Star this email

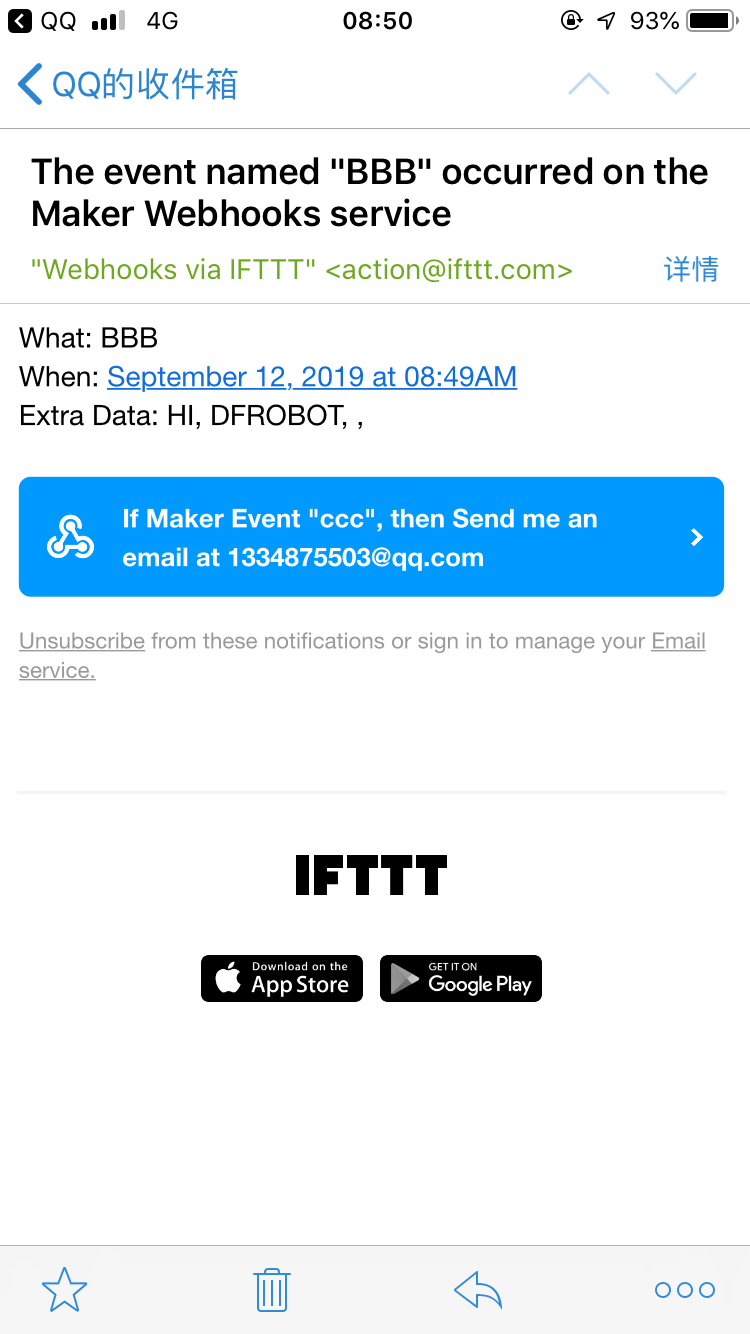[x=65, y=1289]
